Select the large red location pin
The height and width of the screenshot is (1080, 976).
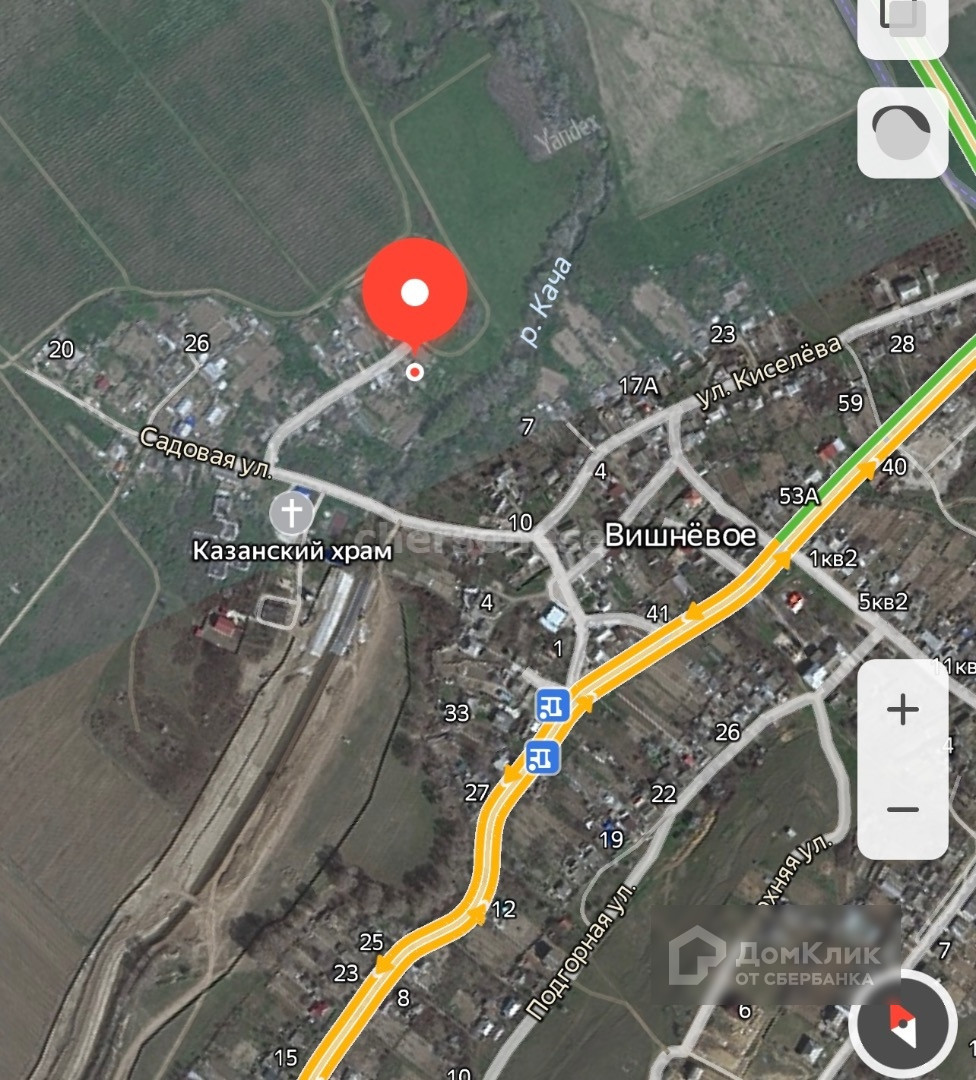[414, 291]
